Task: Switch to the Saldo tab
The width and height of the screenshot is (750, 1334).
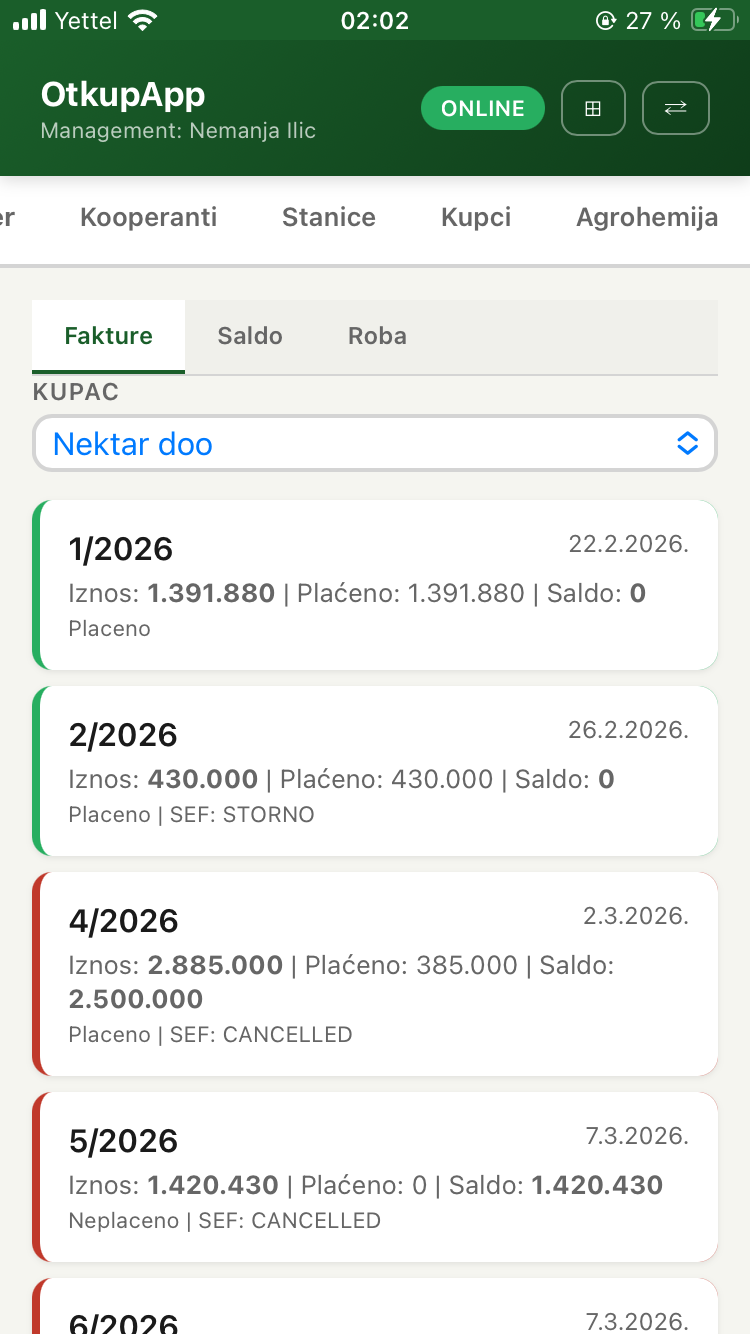Action: [x=249, y=336]
